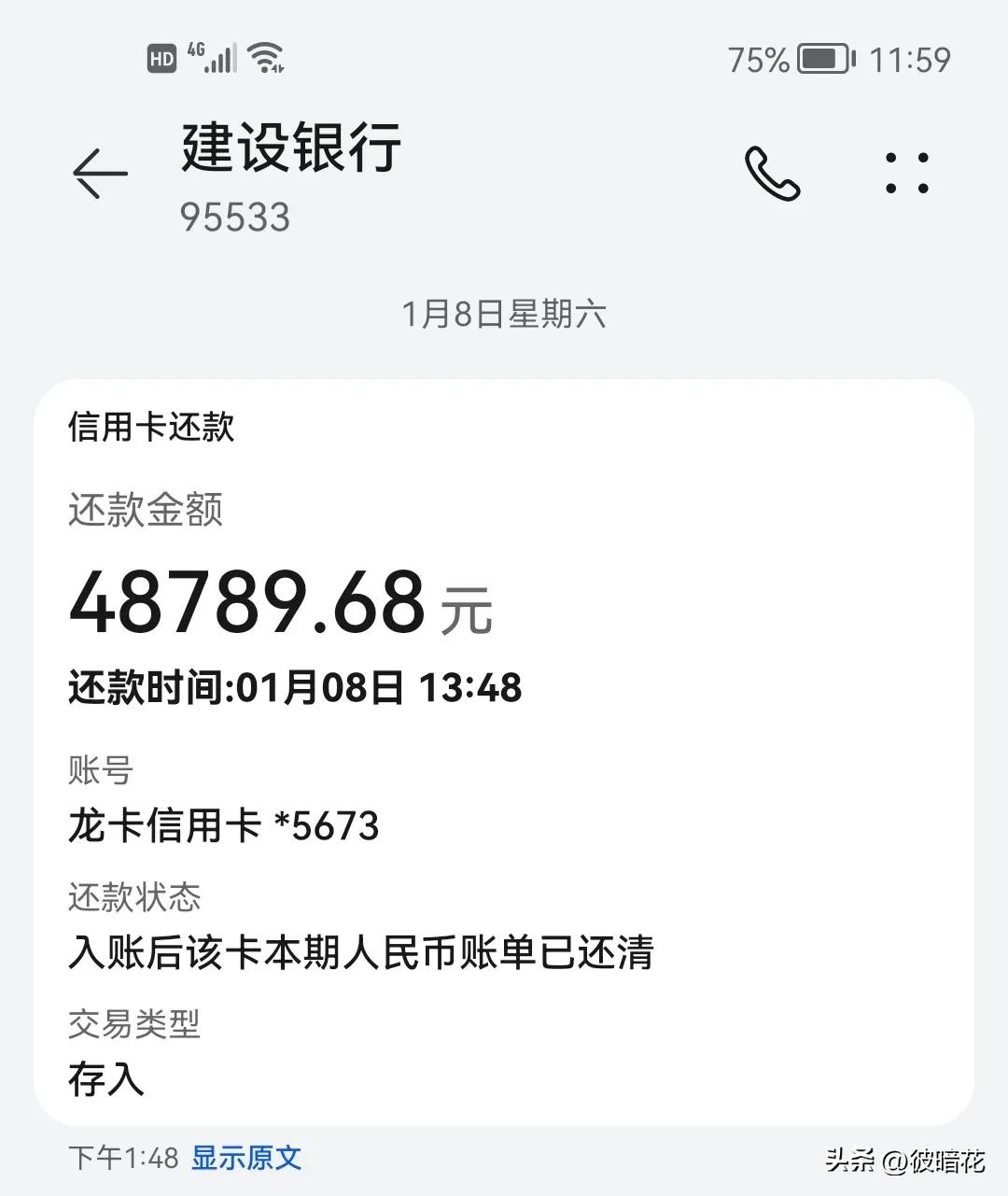Open 显示原文 to view original message

click(246, 1159)
